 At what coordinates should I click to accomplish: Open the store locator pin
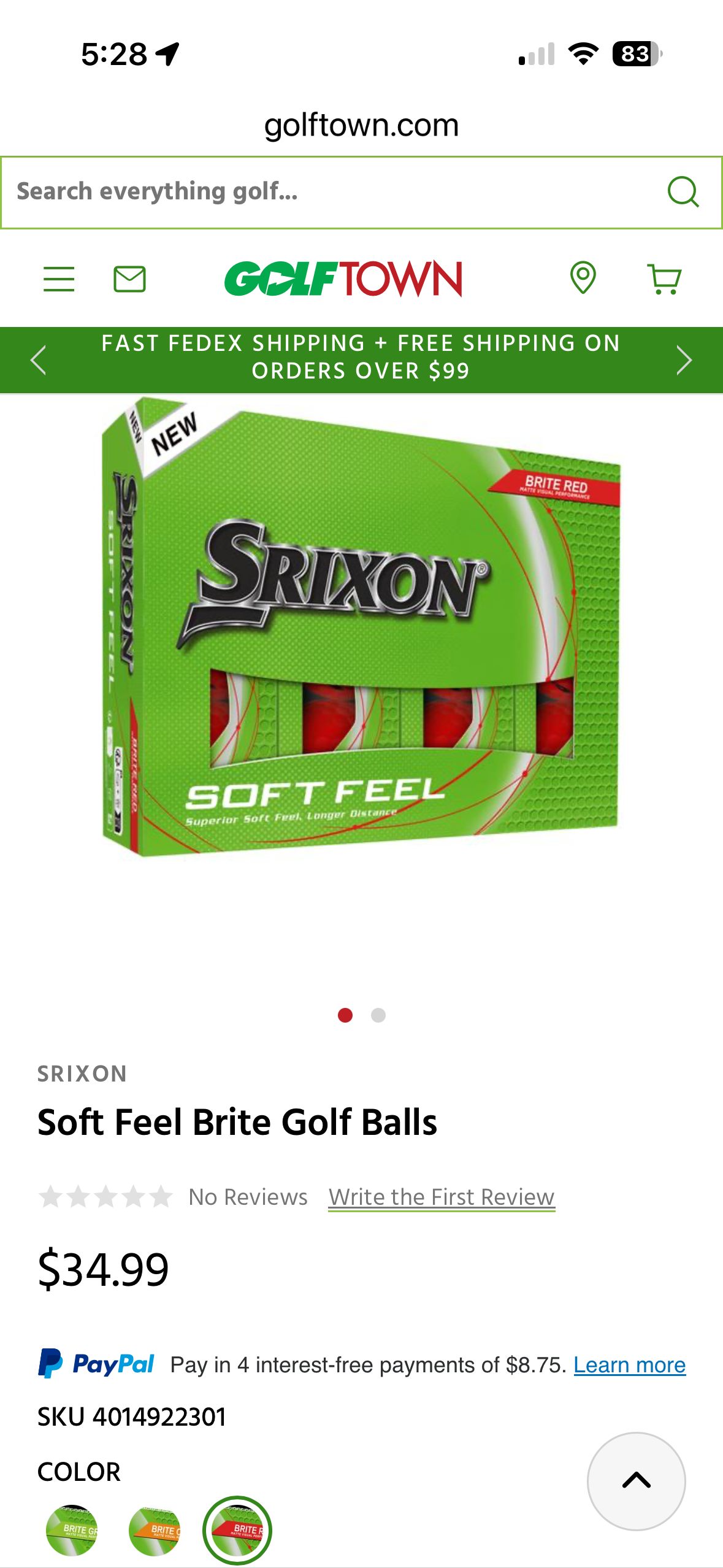point(583,278)
